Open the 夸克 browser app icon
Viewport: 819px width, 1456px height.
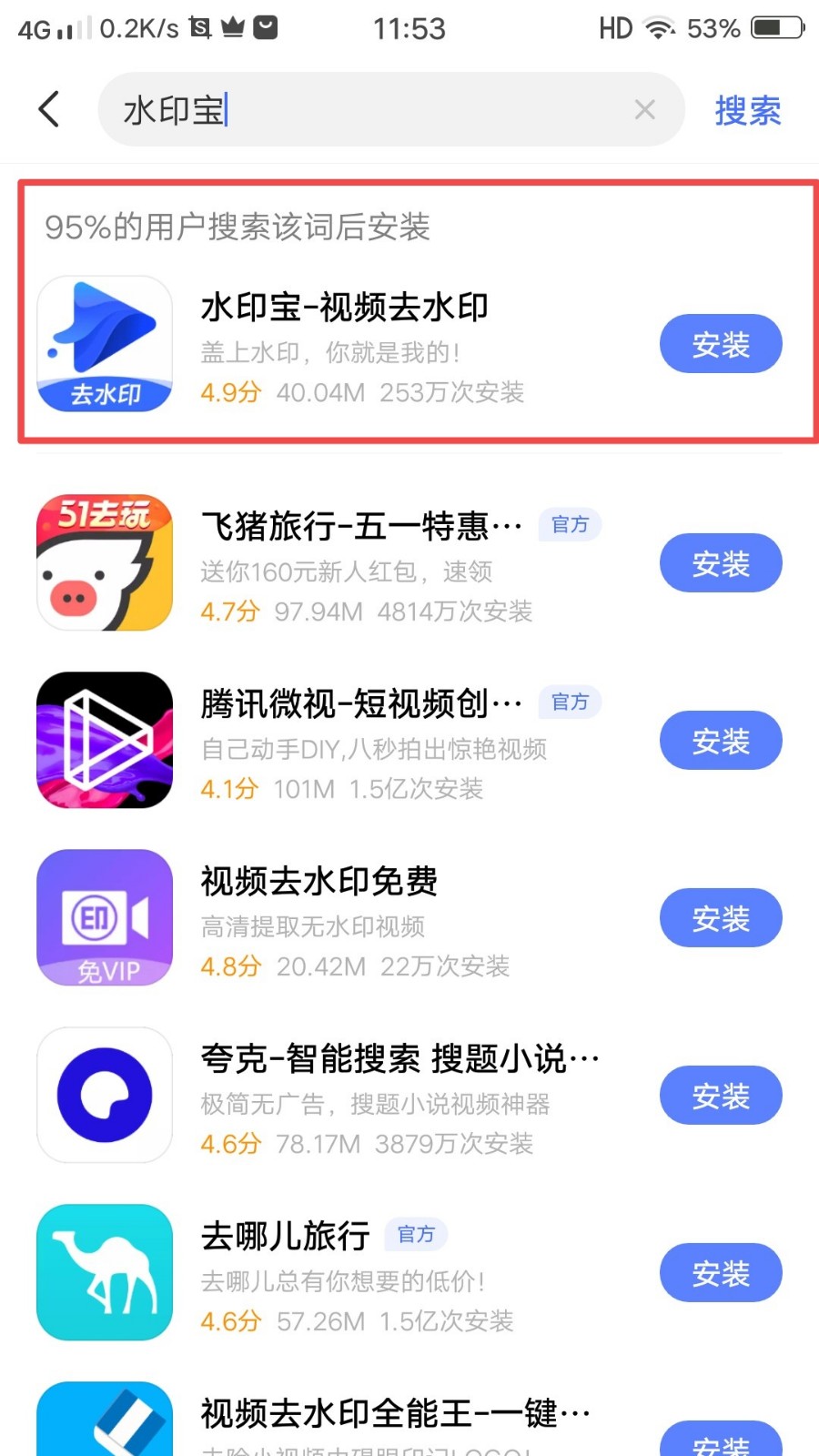[103, 1095]
